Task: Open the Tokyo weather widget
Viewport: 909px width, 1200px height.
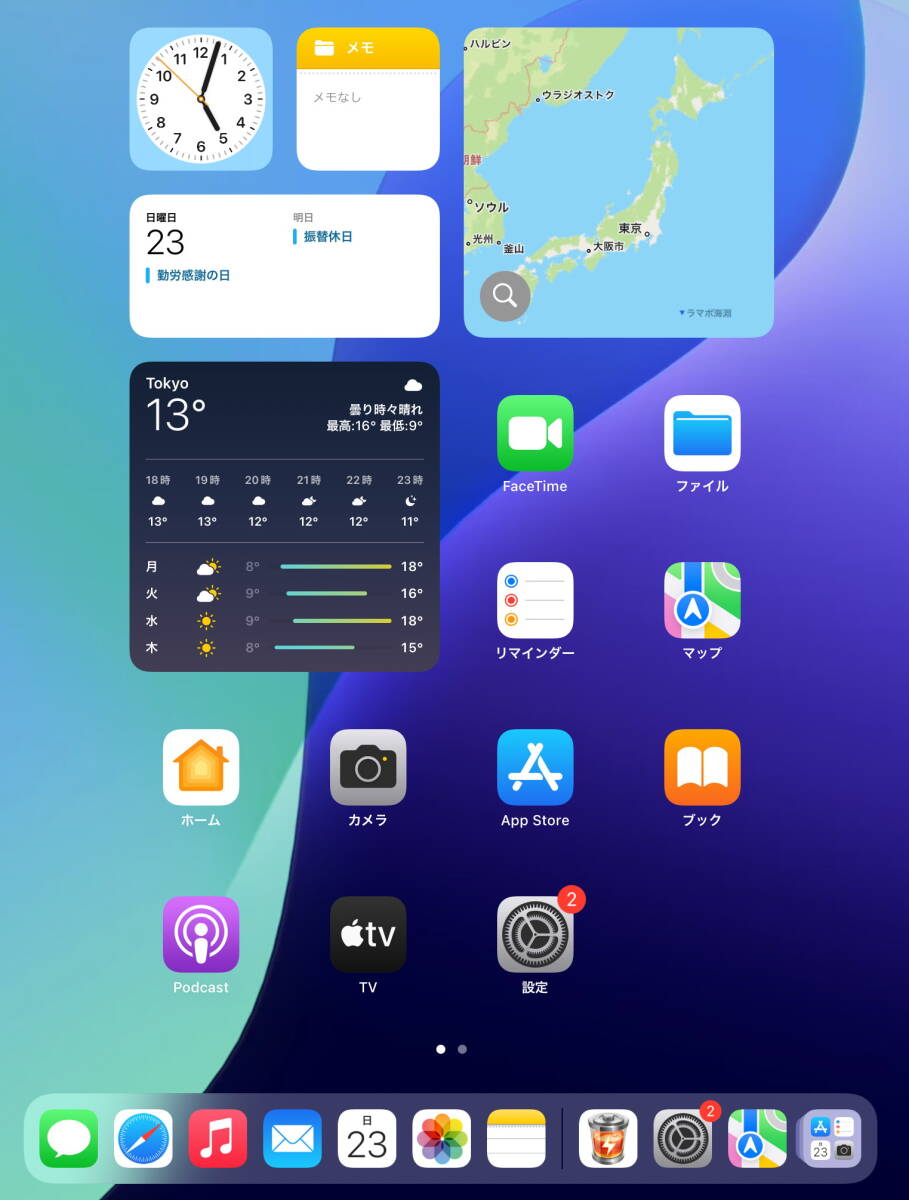Action: [x=284, y=516]
